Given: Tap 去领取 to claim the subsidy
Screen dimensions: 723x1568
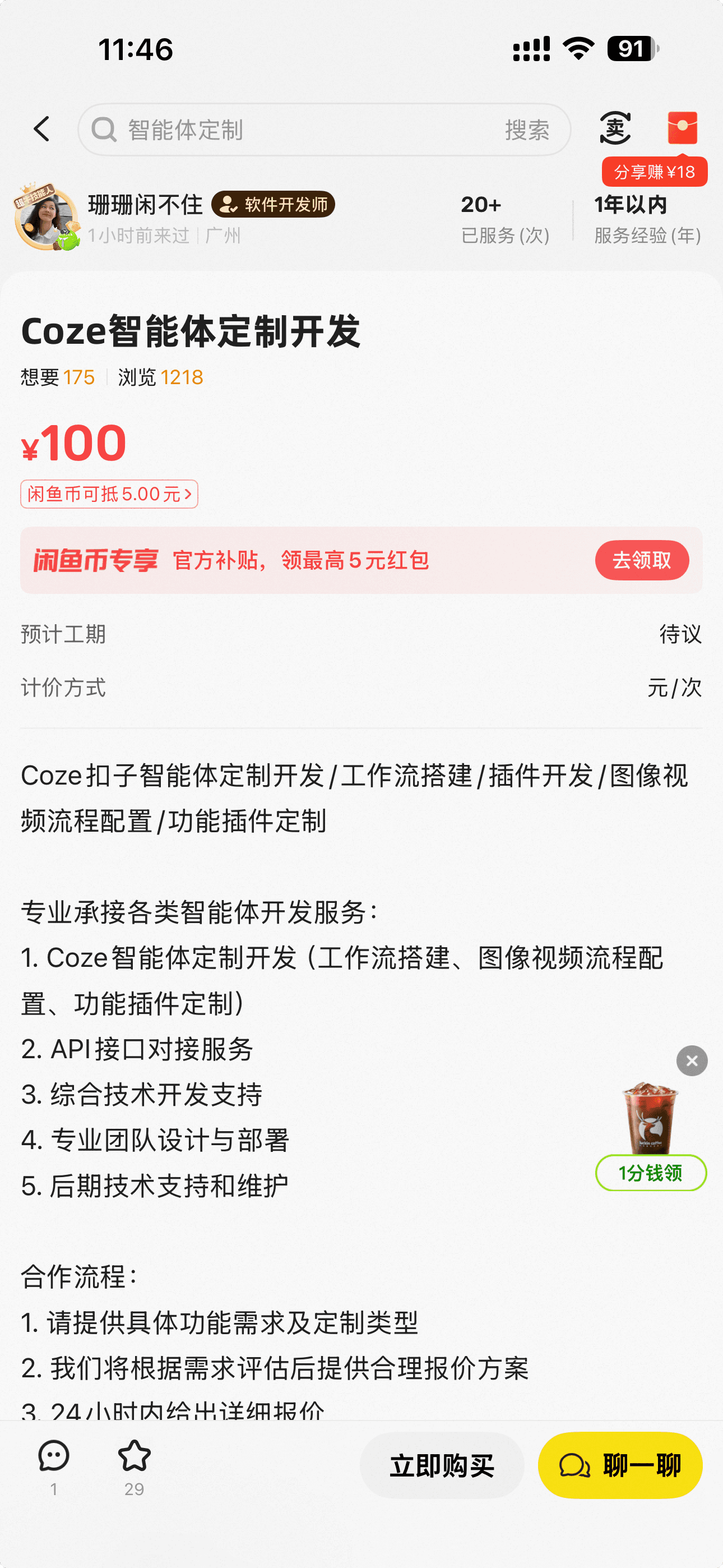Looking at the screenshot, I should click(642, 561).
